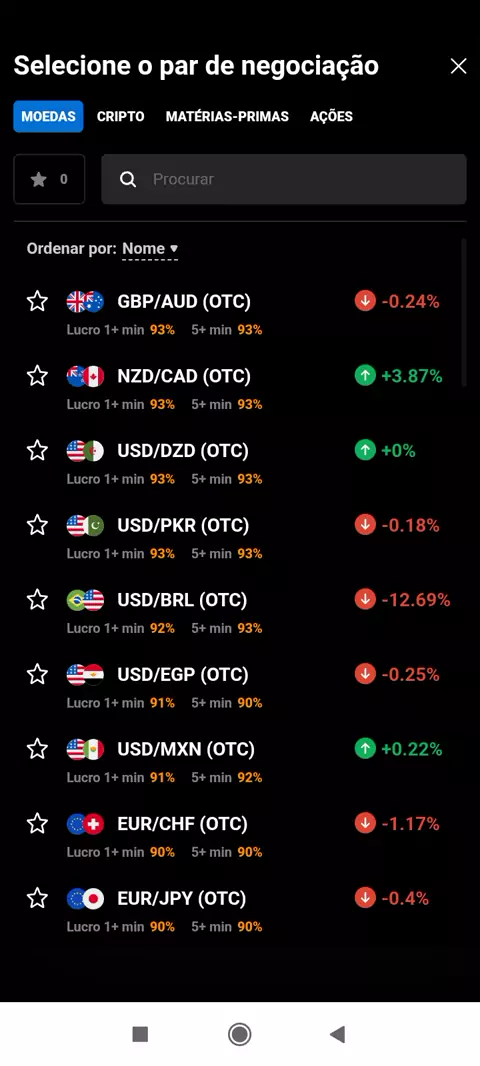The width and height of the screenshot is (480, 1066).
Task: Switch to the MATÉRIAS-PRIMAS tab
Action: [x=227, y=116]
